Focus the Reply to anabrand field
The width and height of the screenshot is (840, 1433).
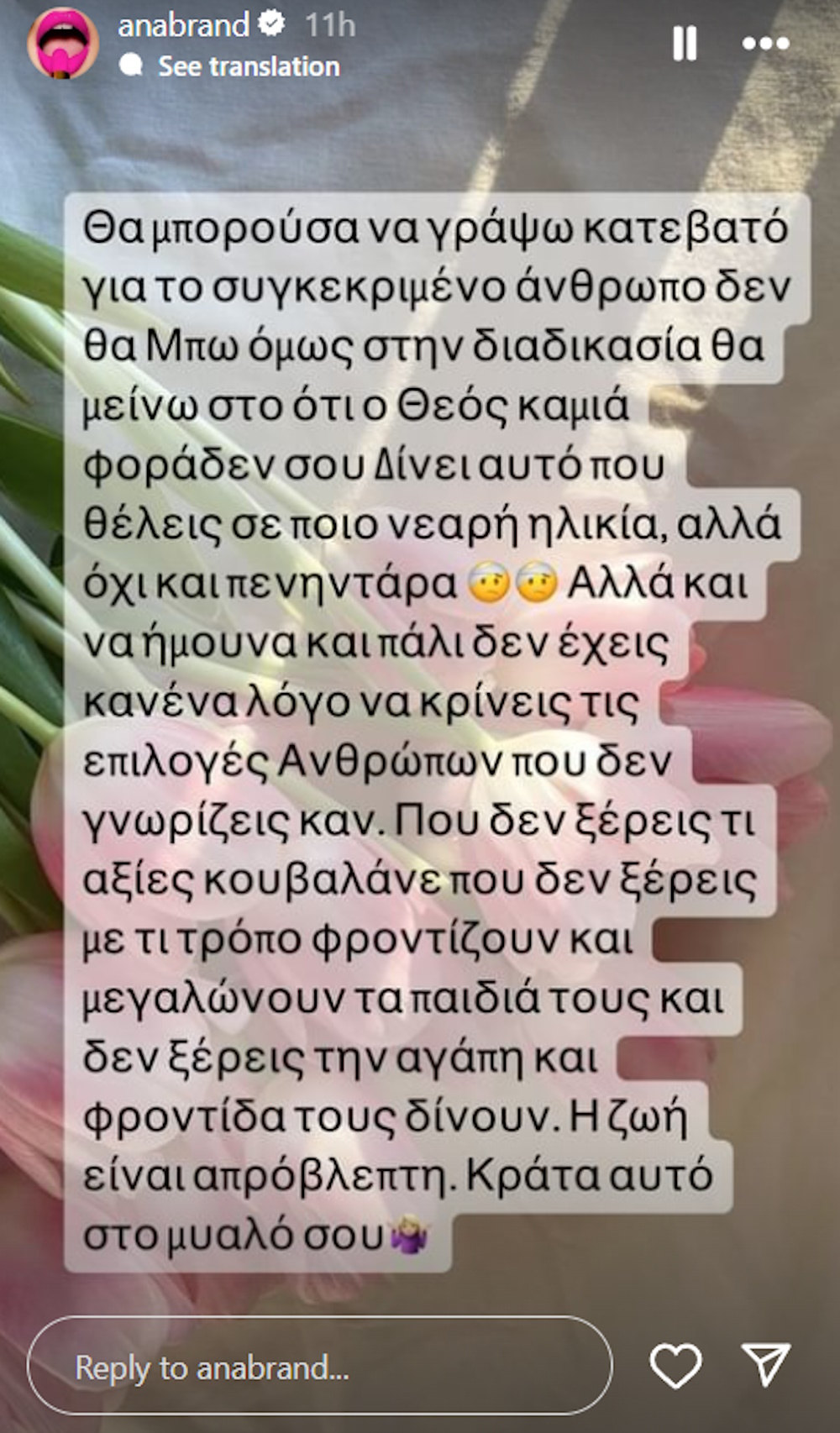[x=319, y=1368]
